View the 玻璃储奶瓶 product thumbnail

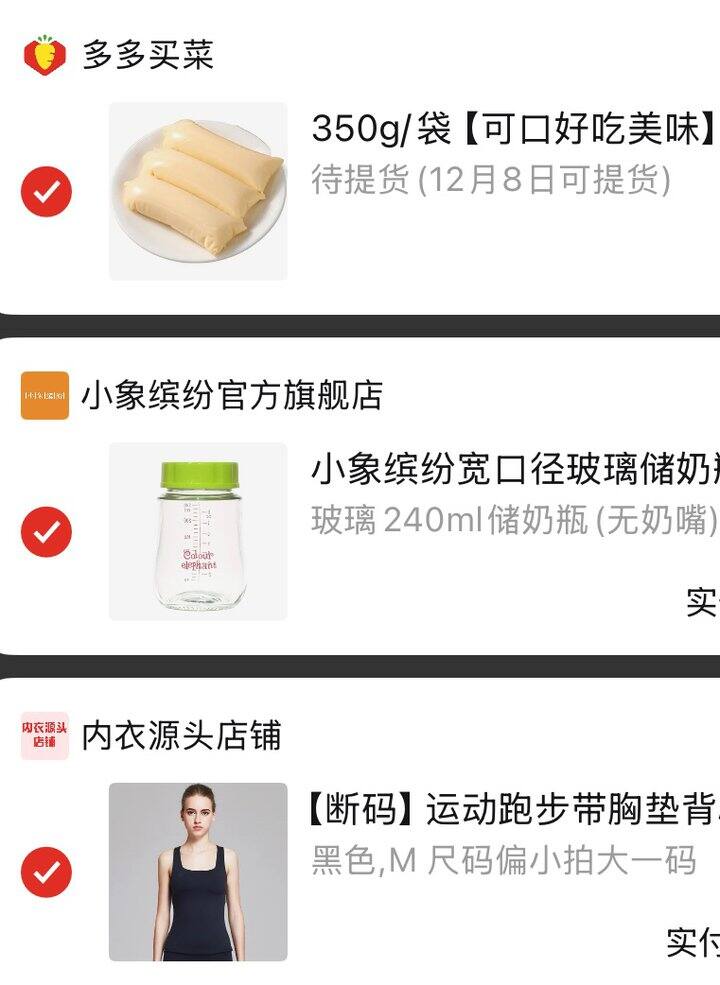(x=198, y=531)
